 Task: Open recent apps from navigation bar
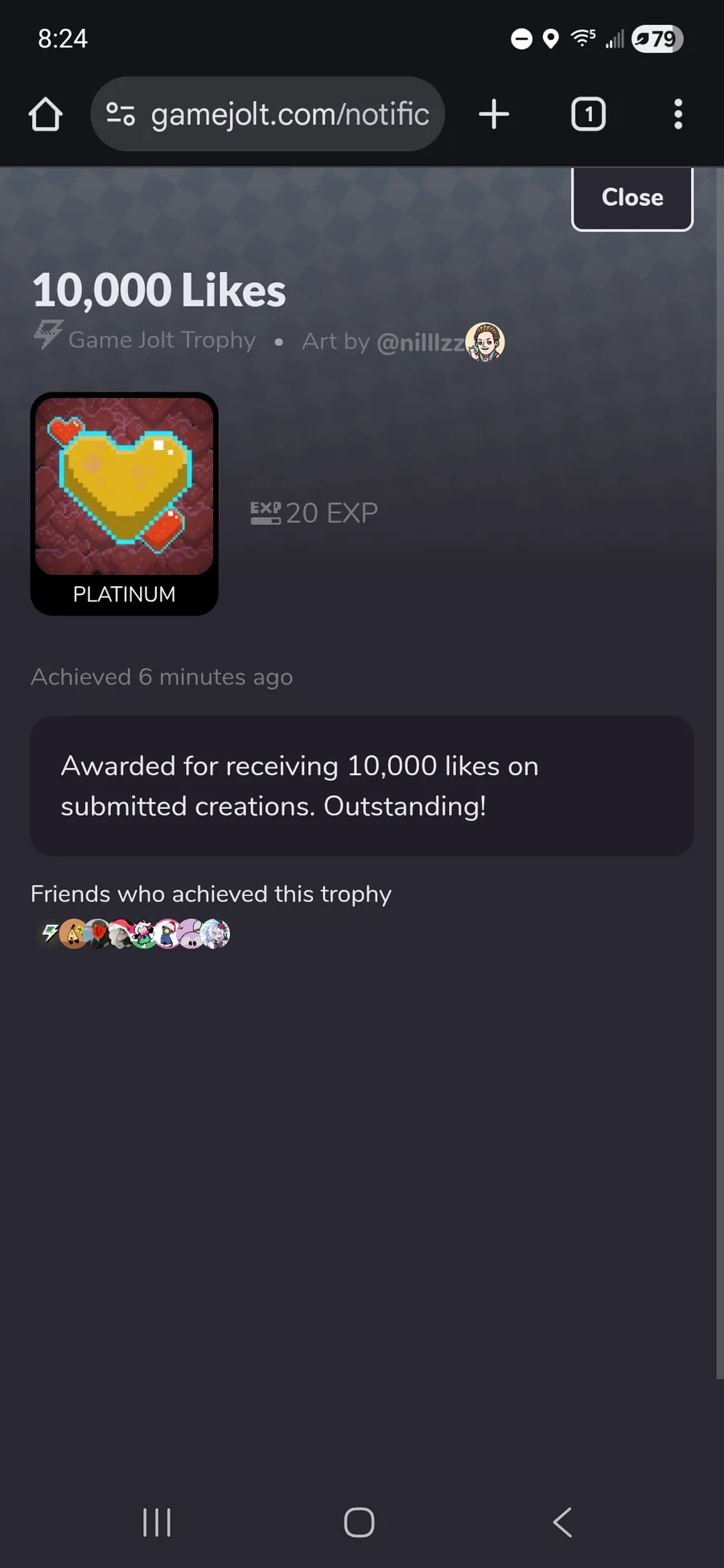pos(157,1521)
